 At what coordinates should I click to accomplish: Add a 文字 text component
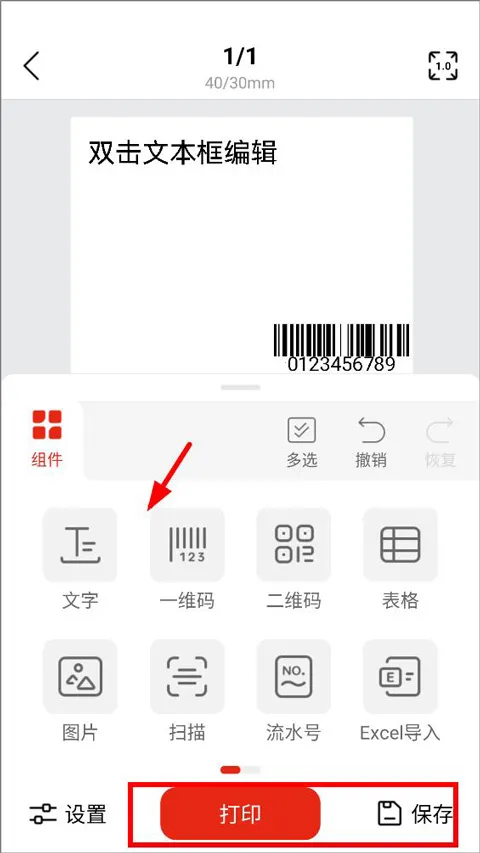80,559
